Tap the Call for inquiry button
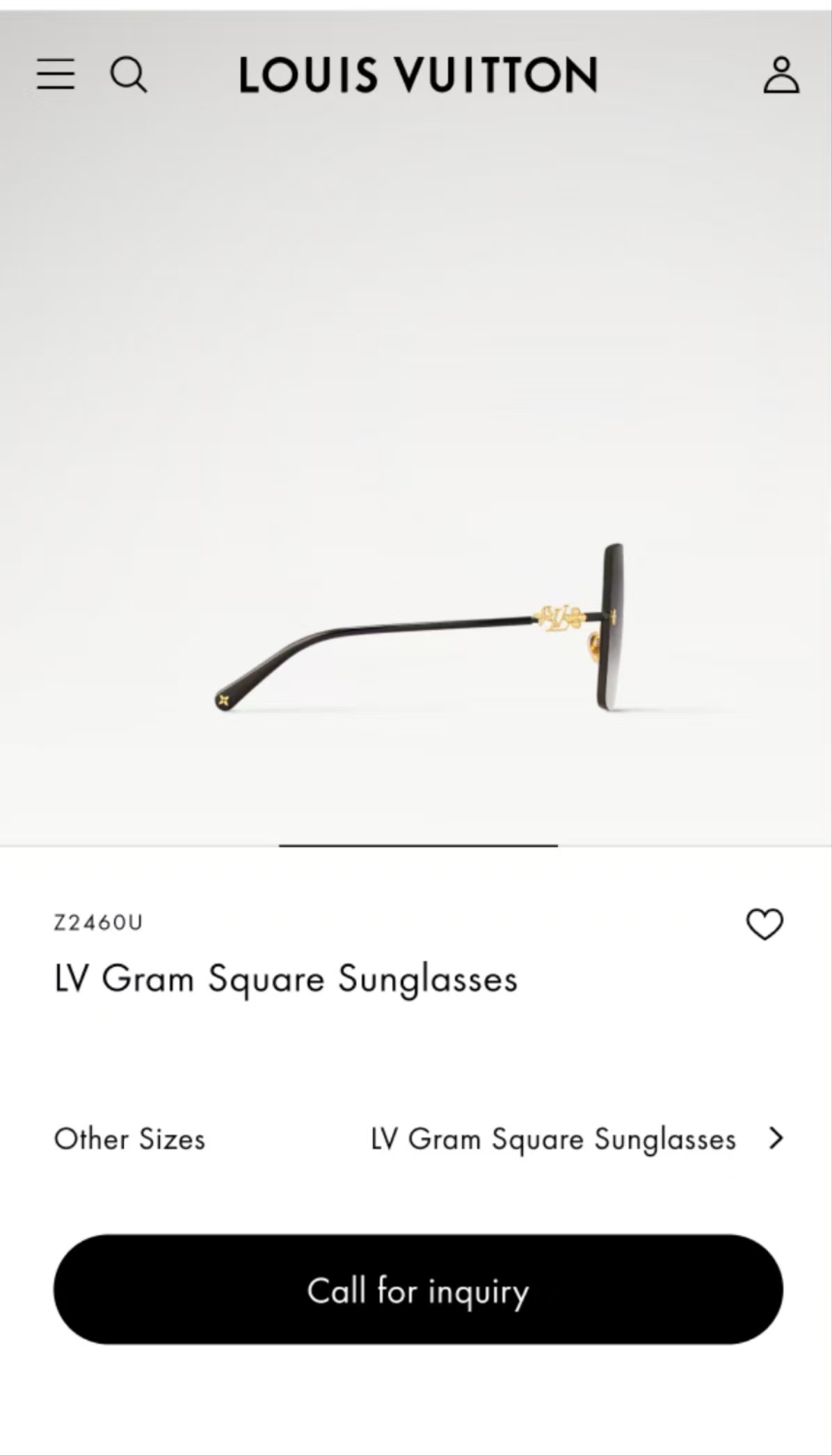832x1456 pixels. 418,1290
